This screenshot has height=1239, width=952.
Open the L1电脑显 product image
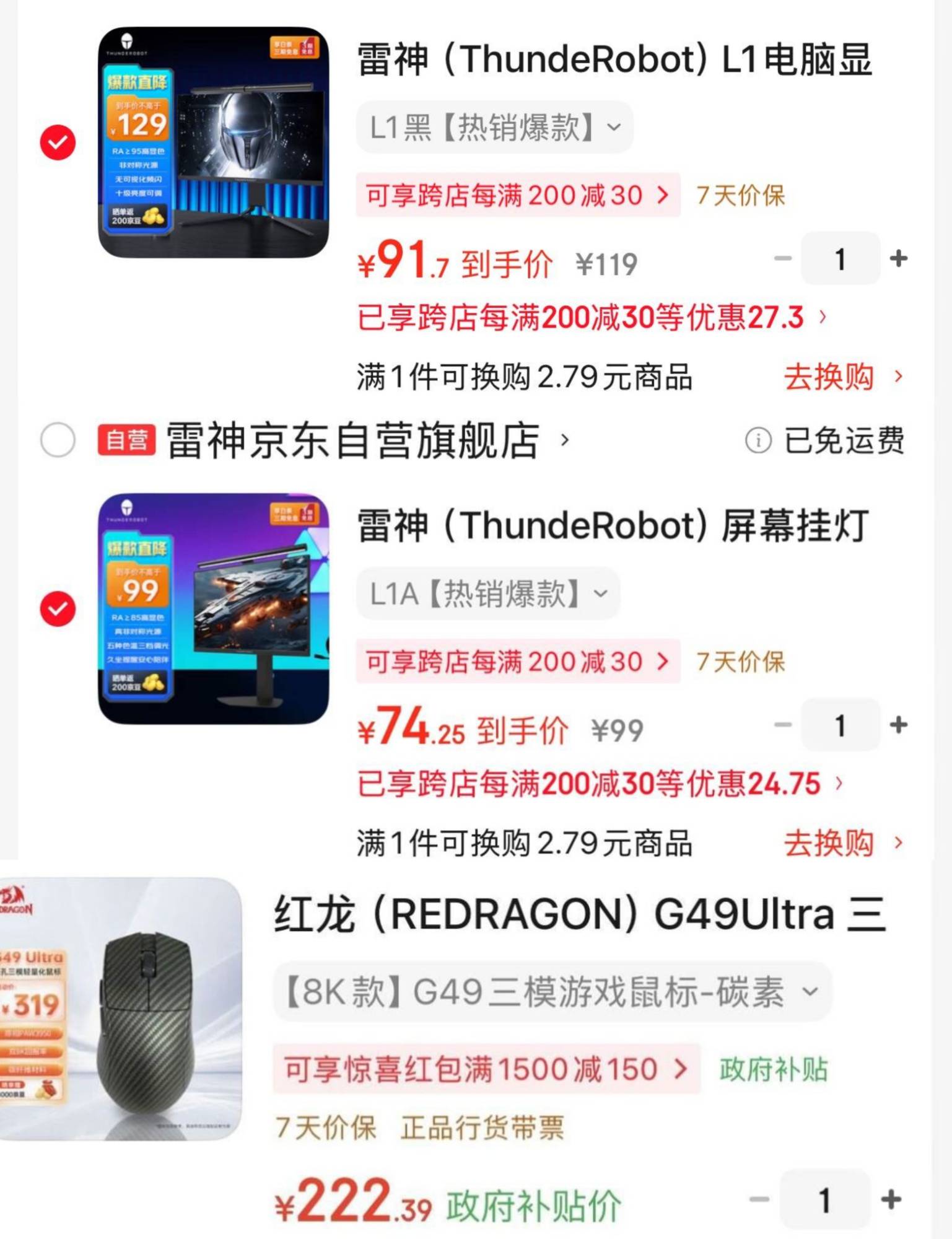pyautogui.click(x=214, y=142)
